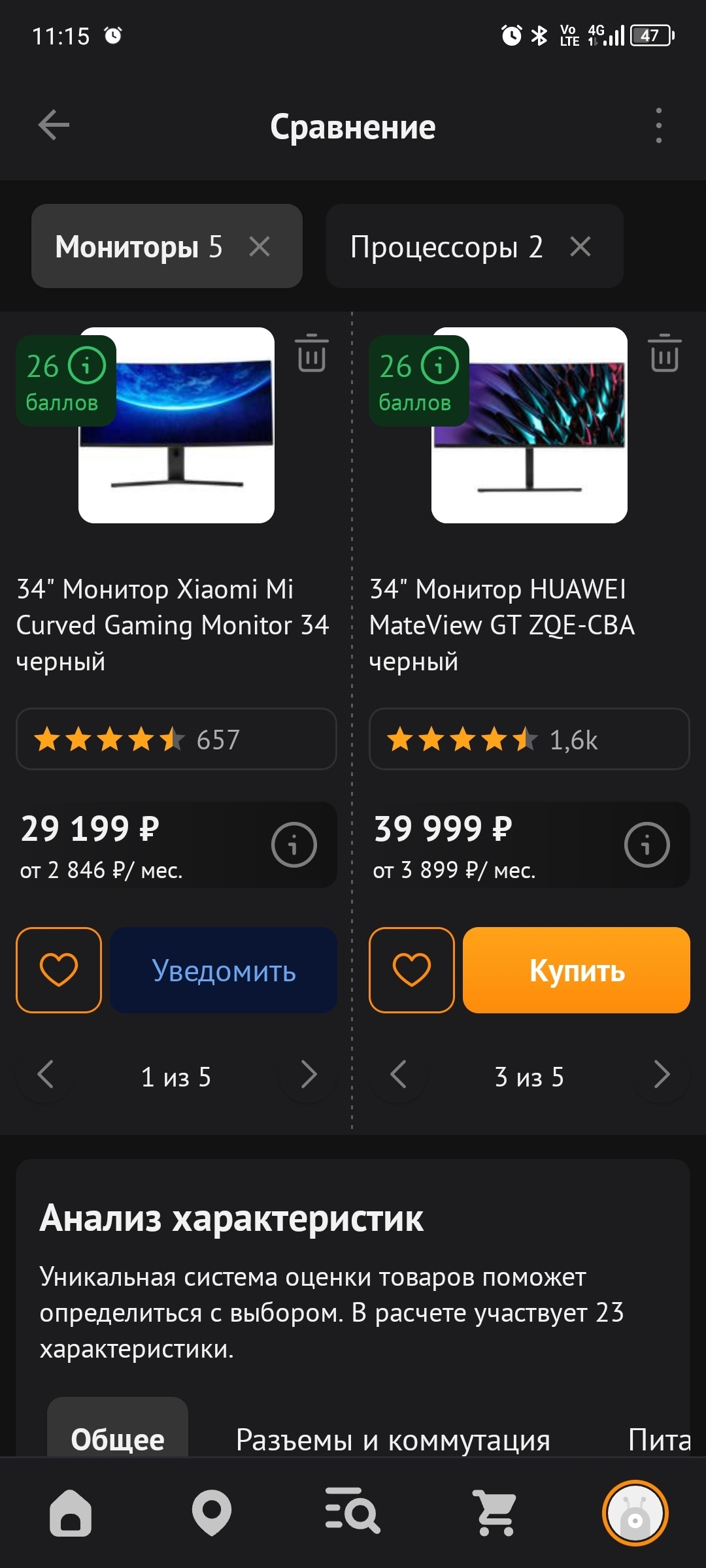706x1568 pixels.
Task: Delete the Xiaomi monitor from comparison
Action: click(x=311, y=353)
